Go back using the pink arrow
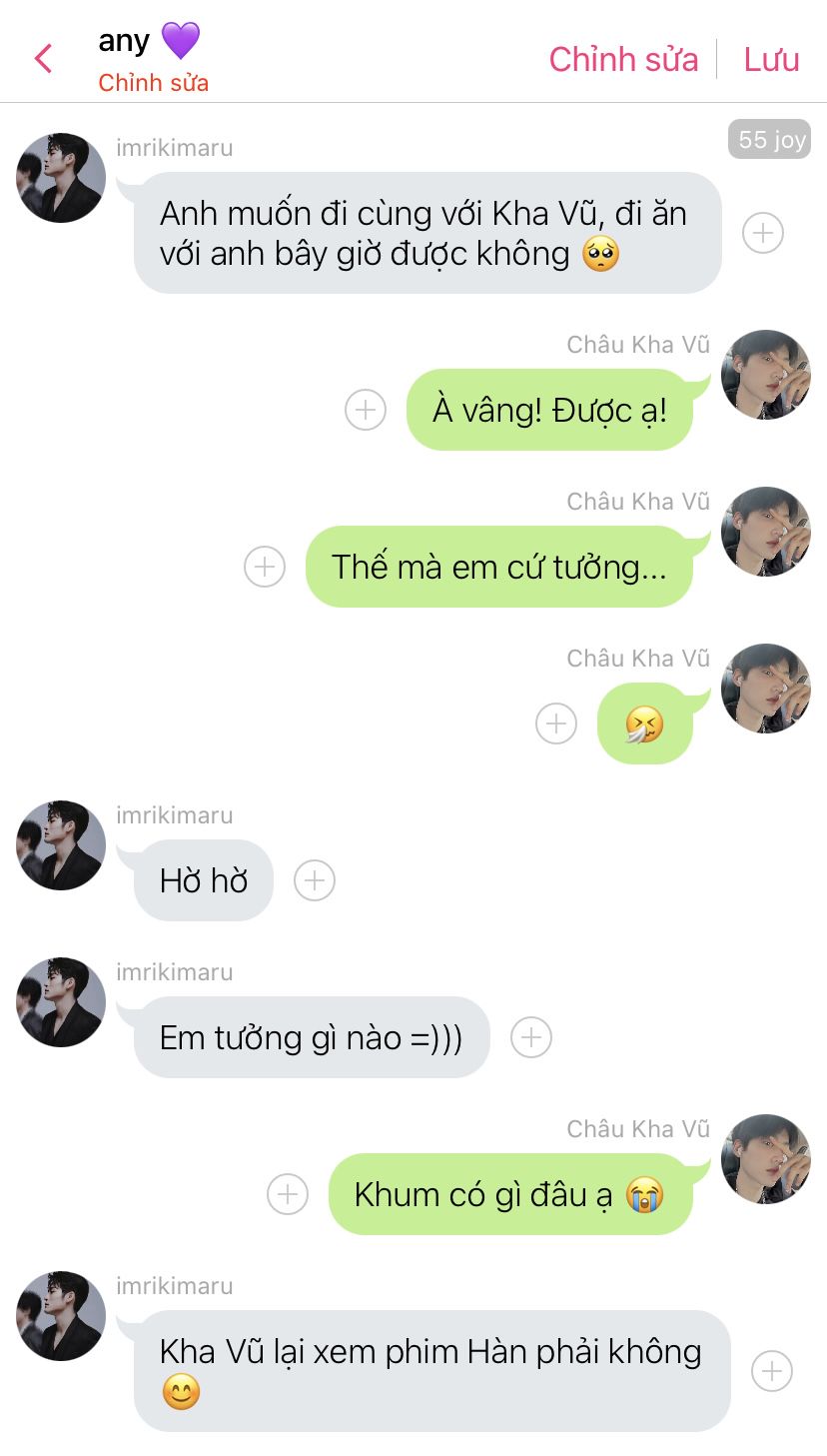This screenshot has height=1456, width=827. [x=43, y=59]
